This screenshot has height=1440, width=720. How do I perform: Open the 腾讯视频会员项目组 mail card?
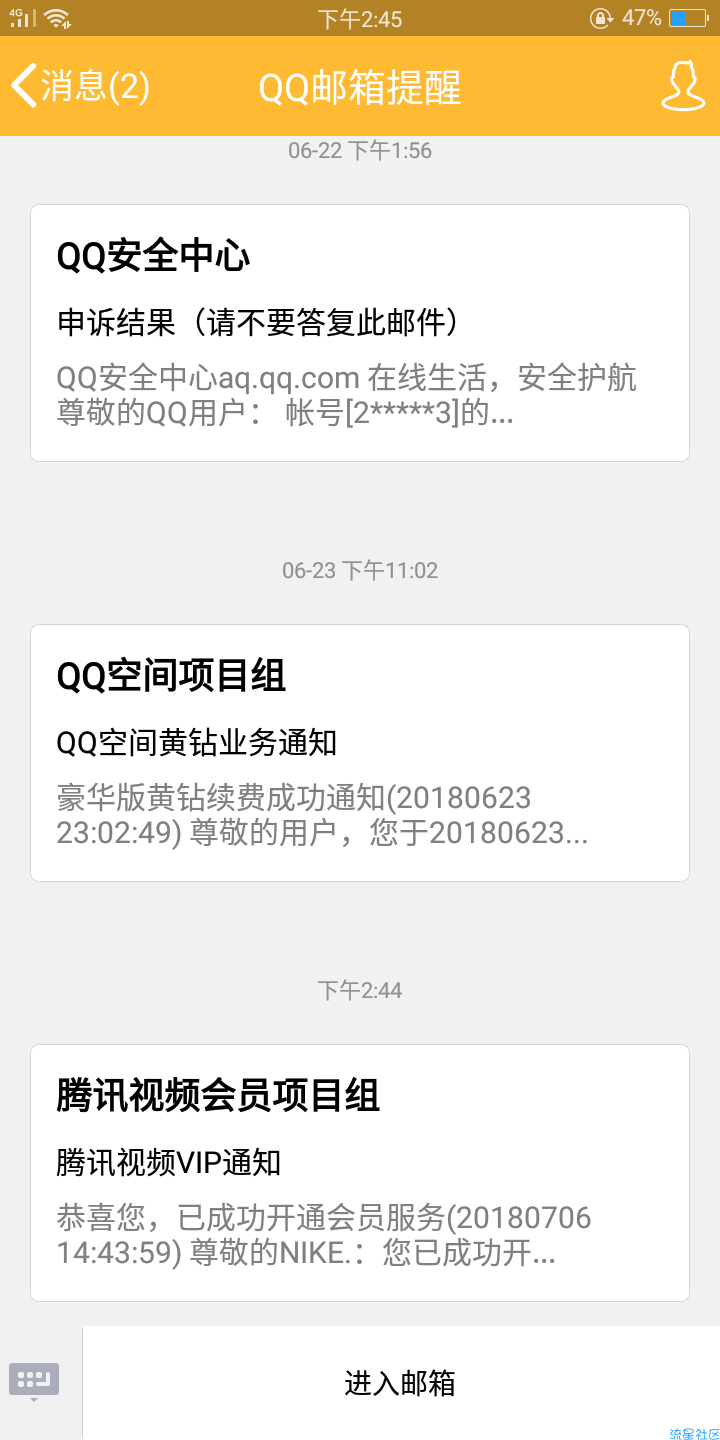pos(360,1173)
